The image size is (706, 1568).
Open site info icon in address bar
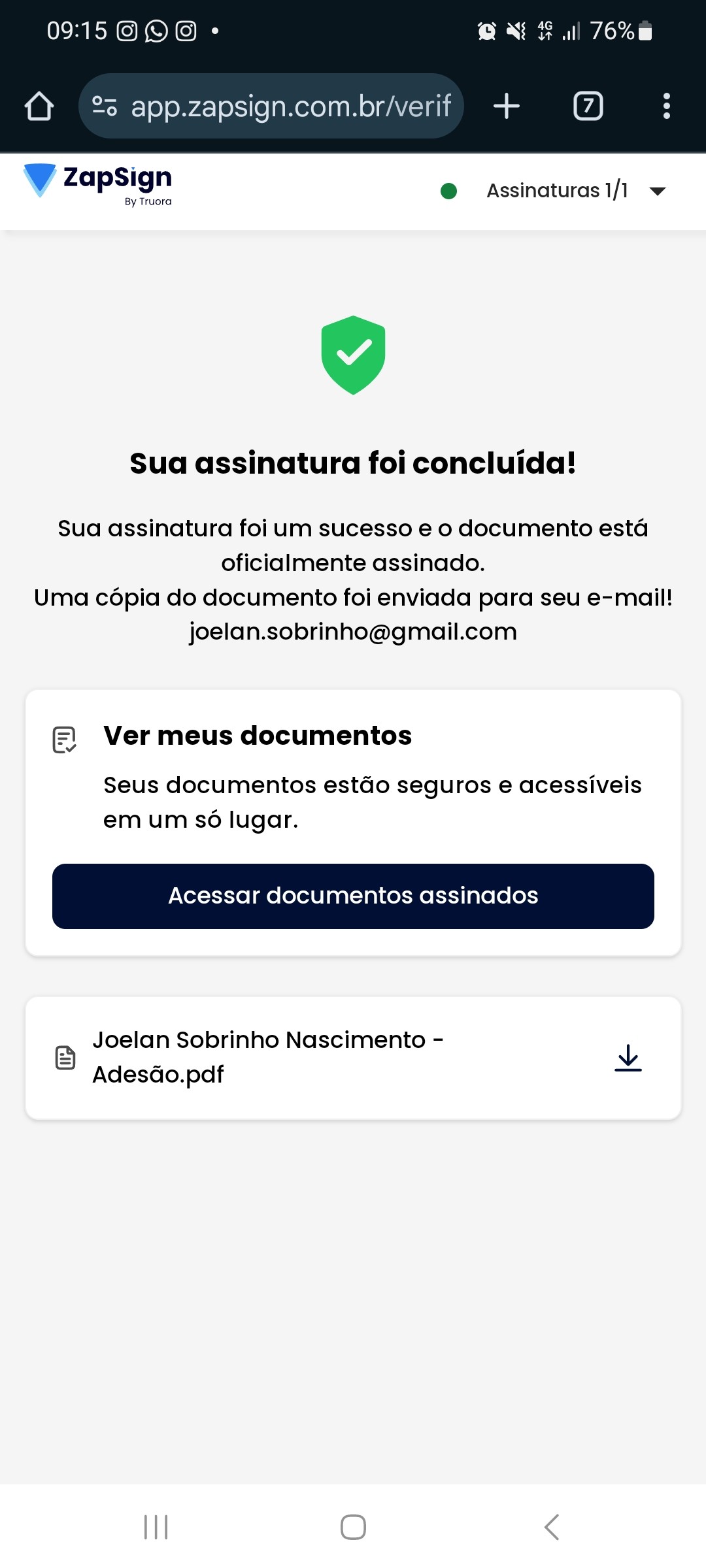coord(105,106)
